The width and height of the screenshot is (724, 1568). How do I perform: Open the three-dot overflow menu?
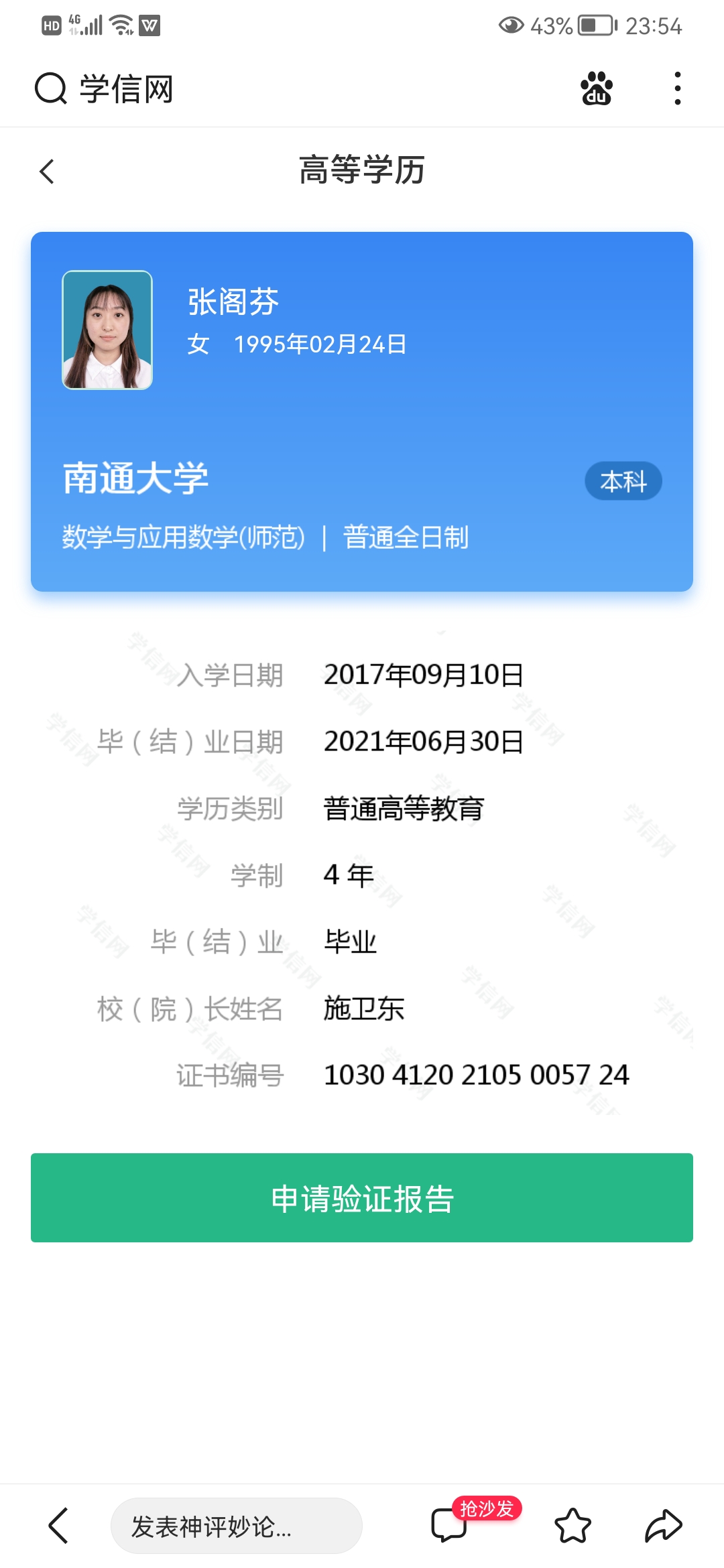pos(678,88)
